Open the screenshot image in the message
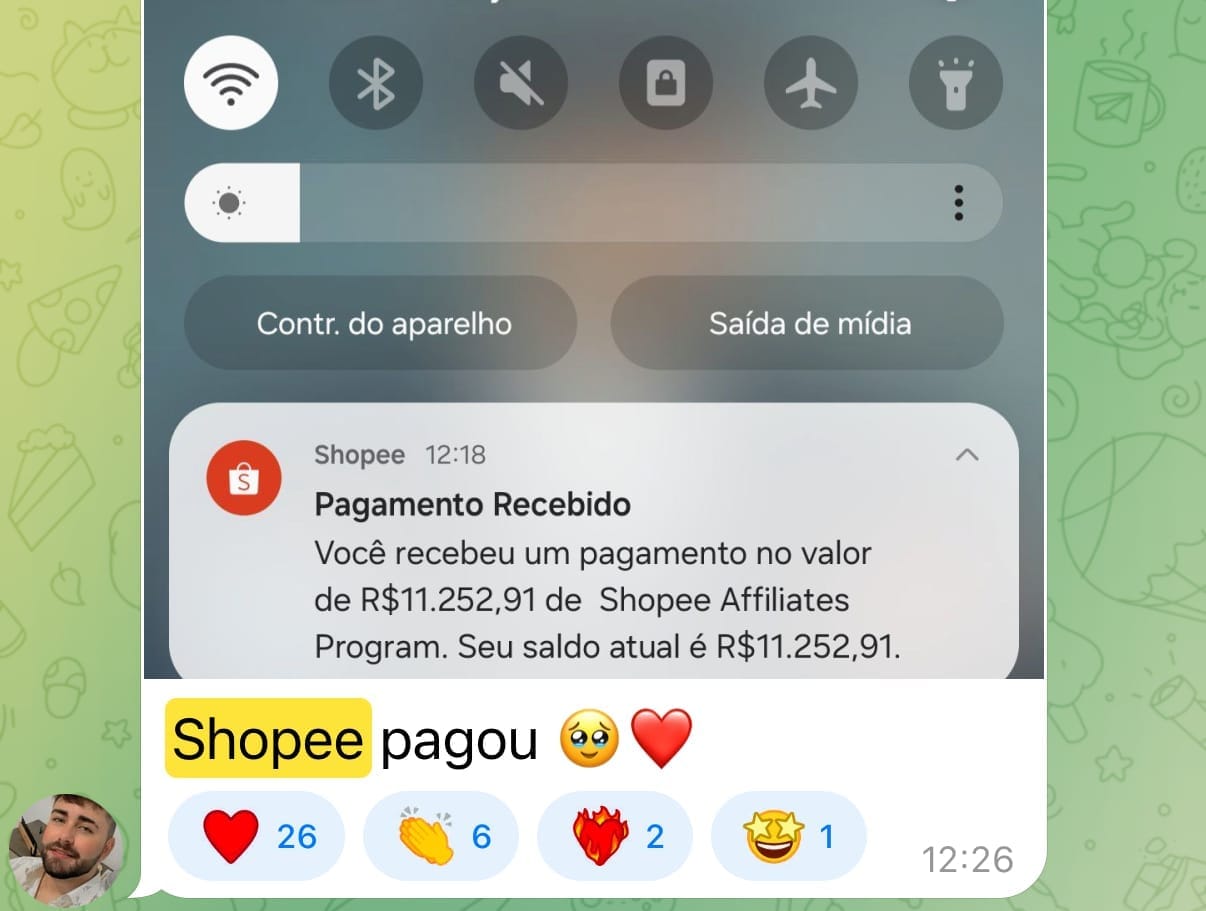The height and width of the screenshot is (911, 1206). (x=594, y=338)
